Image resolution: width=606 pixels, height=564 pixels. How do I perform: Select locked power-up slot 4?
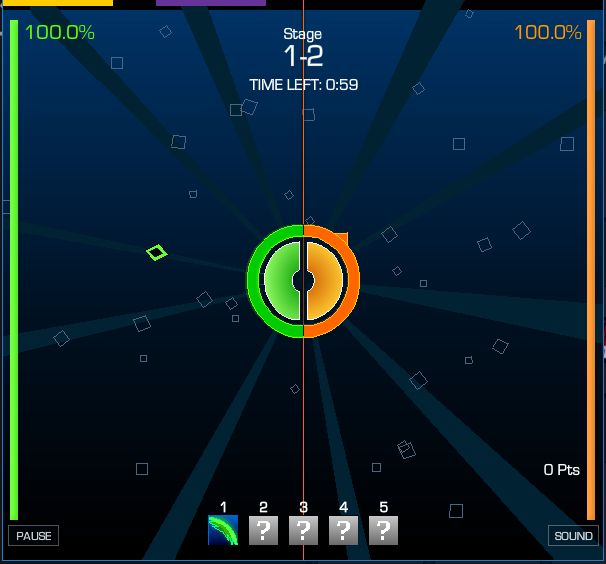343,530
